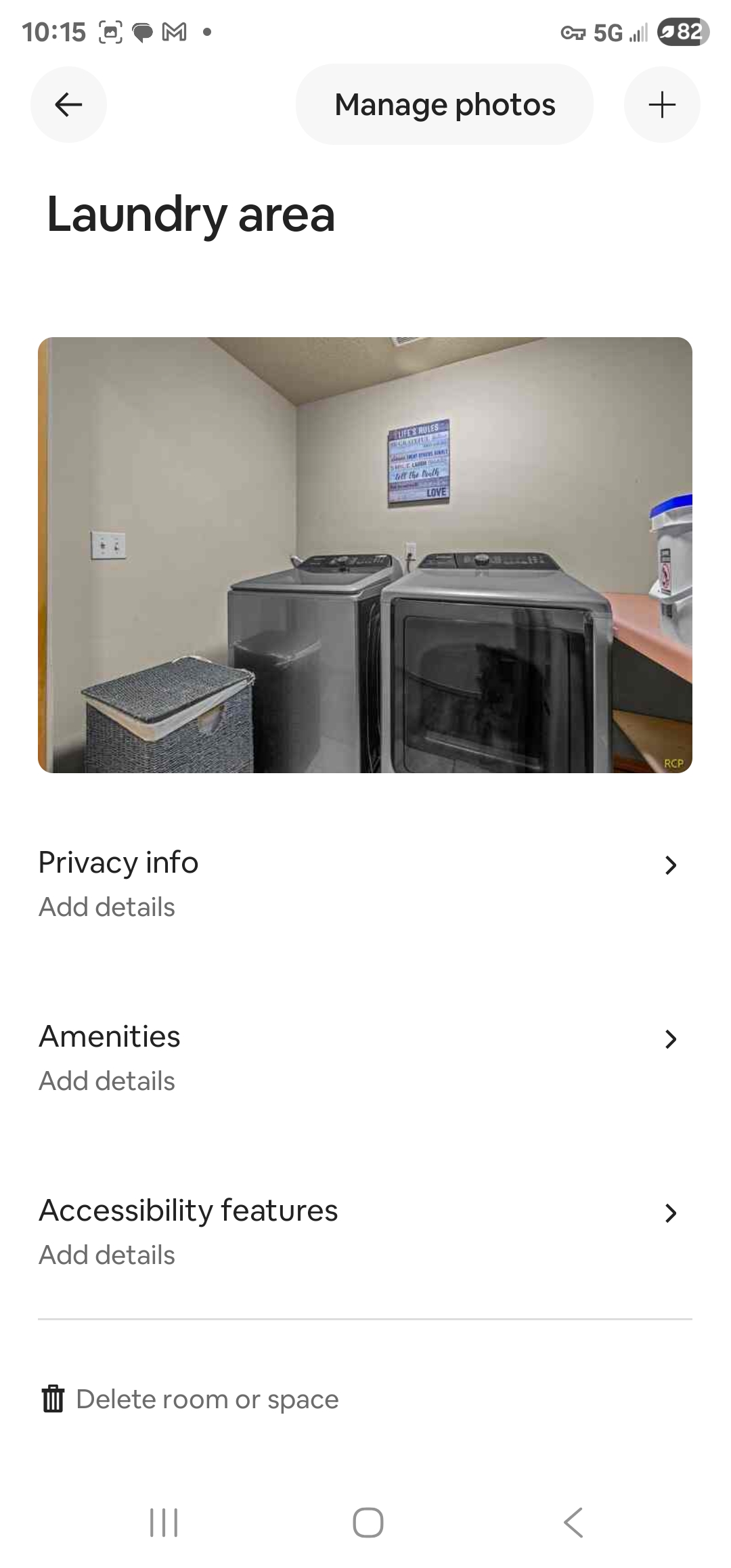Tap the Manage photos button
731x1568 pixels.
(x=445, y=105)
